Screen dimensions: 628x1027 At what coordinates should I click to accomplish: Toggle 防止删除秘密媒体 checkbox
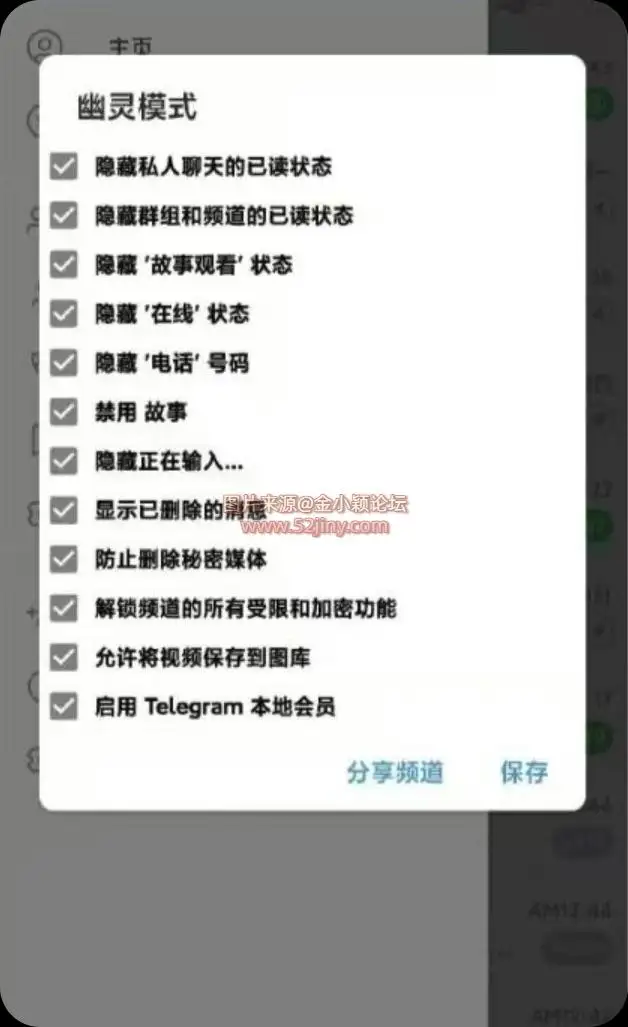pyautogui.click(x=64, y=559)
